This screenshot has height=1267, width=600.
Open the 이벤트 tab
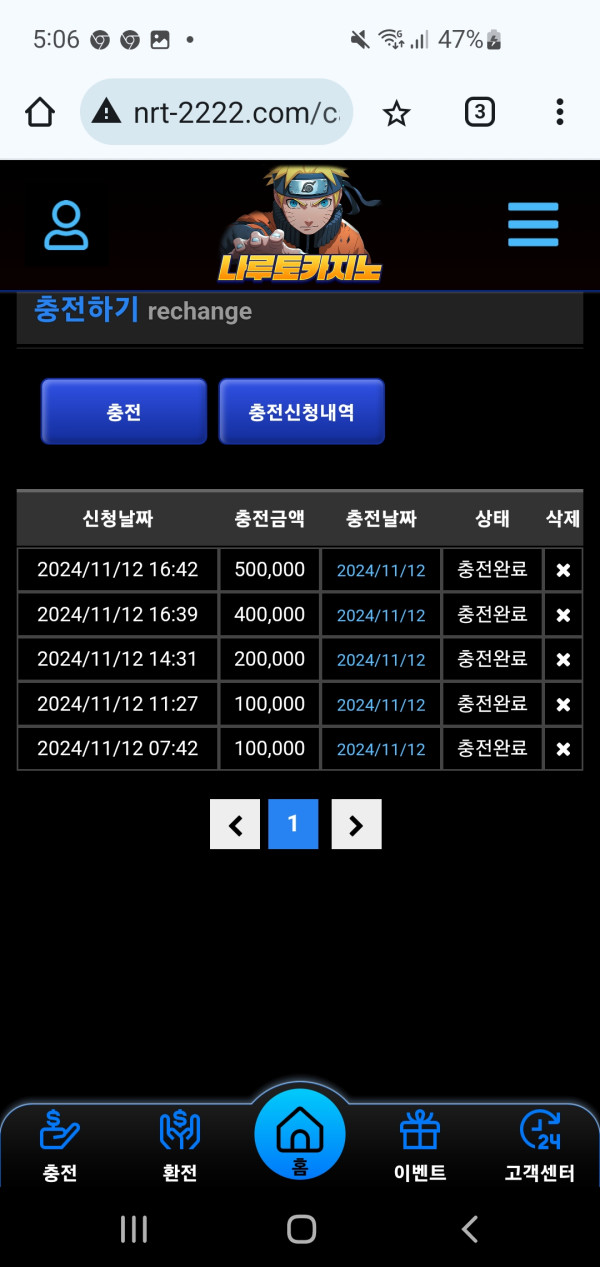(420, 1147)
